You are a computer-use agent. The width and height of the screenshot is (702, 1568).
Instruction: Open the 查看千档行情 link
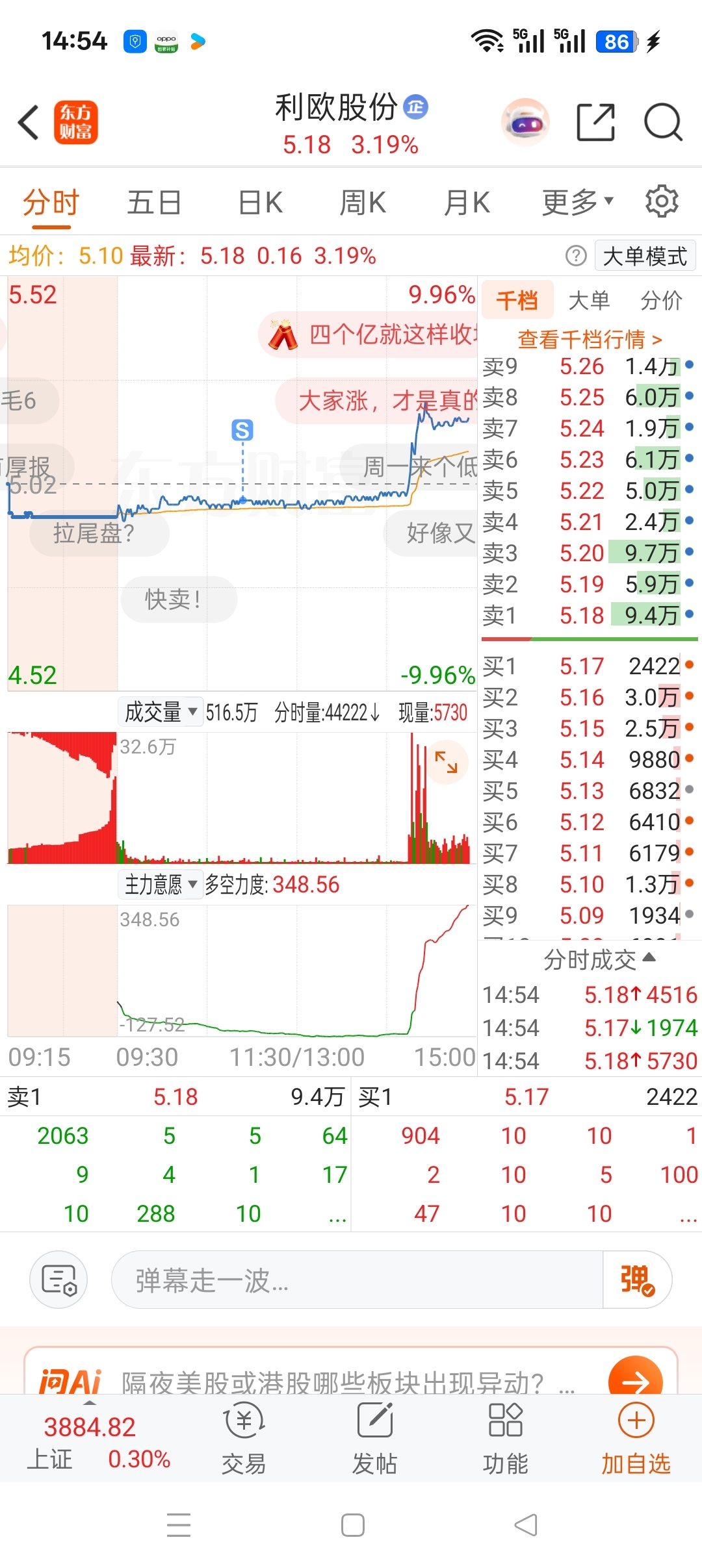click(x=590, y=339)
